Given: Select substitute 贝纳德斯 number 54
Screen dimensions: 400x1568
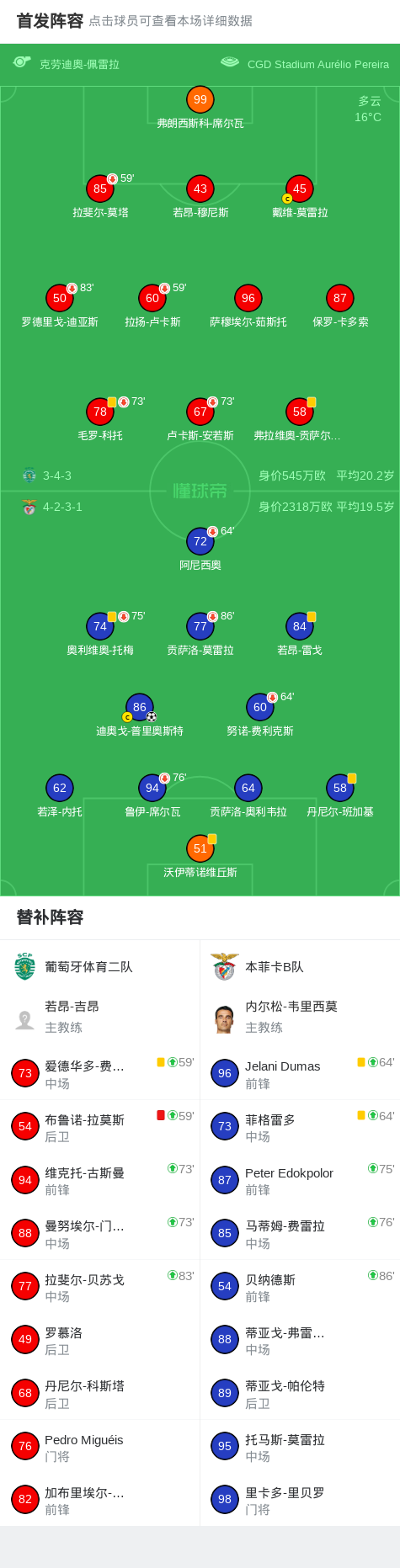Looking at the screenshot, I should click(x=300, y=1287).
